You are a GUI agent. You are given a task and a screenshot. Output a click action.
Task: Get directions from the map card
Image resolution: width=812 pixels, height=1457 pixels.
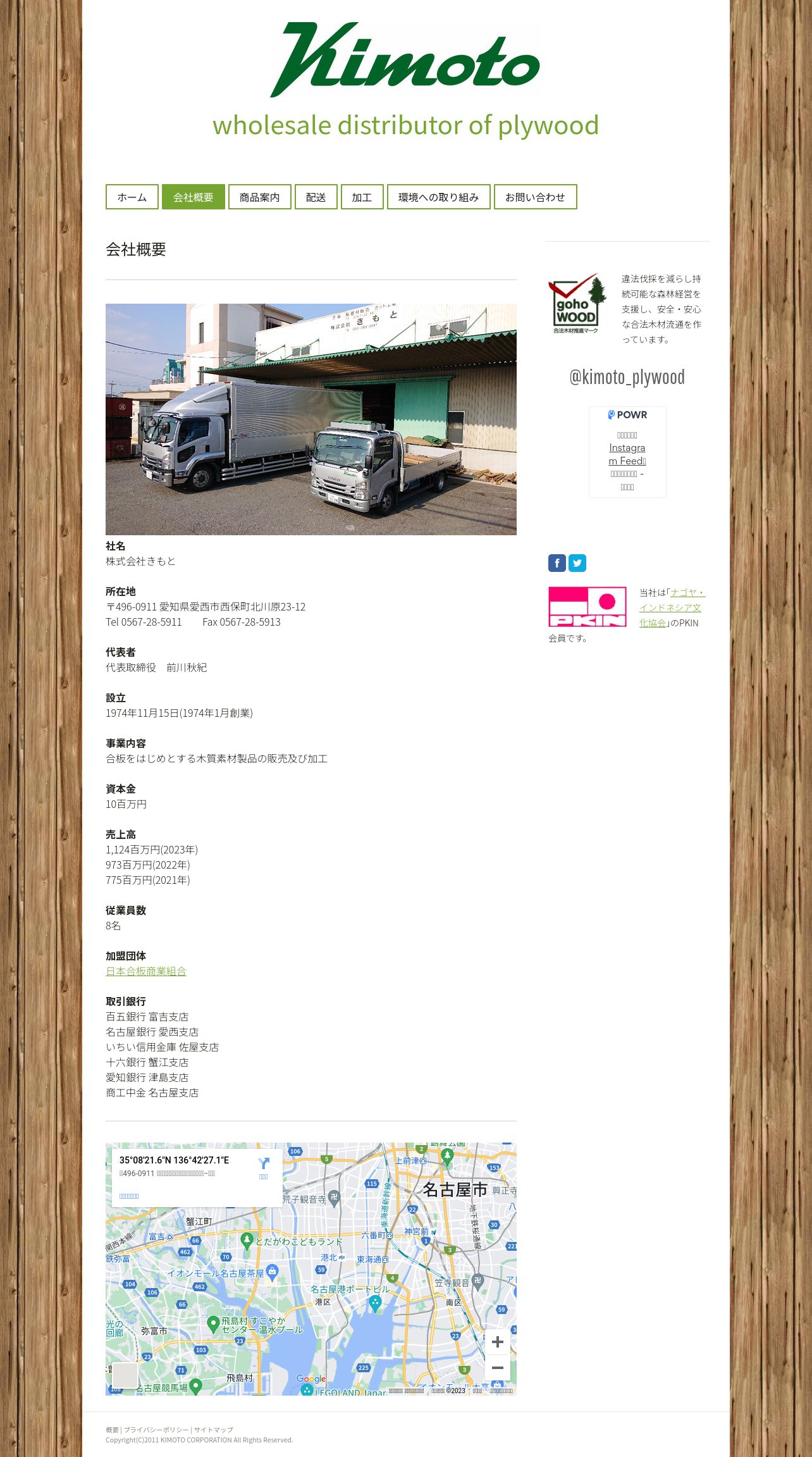[264, 1168]
